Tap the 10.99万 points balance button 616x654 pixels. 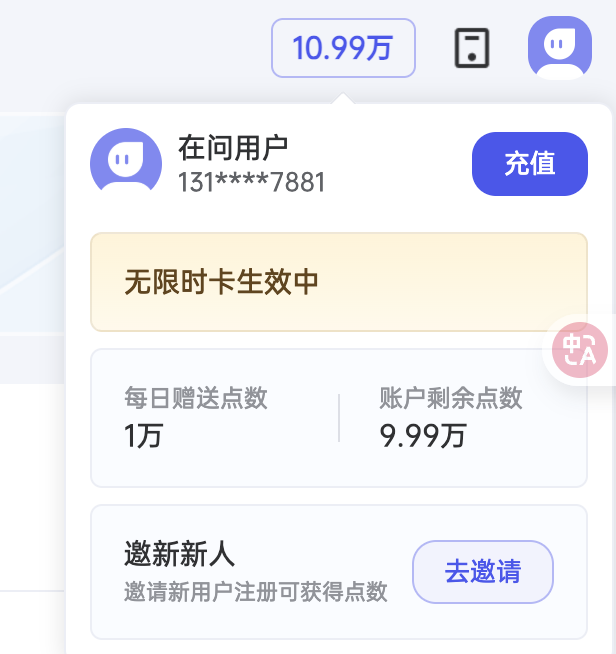tap(342, 48)
